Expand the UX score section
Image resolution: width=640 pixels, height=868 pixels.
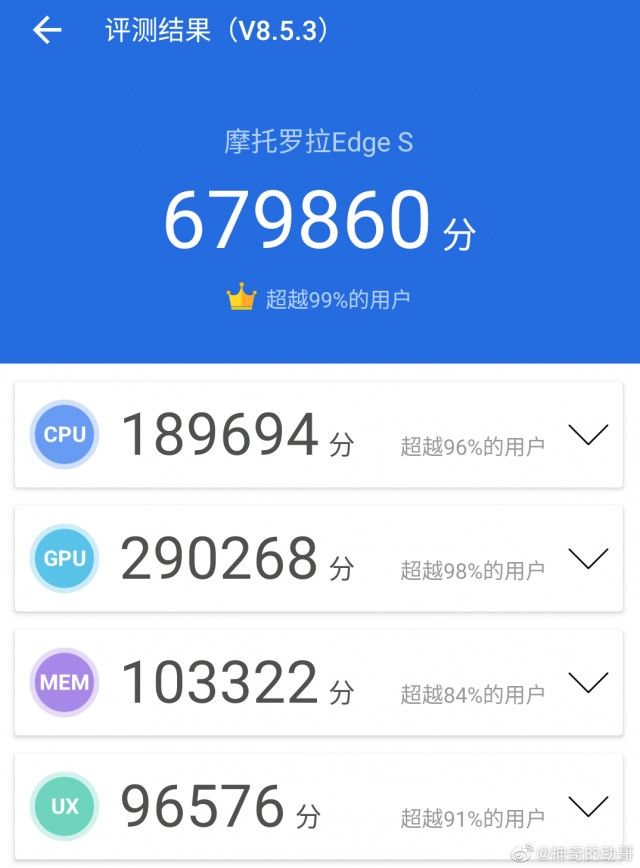pyautogui.click(x=587, y=805)
